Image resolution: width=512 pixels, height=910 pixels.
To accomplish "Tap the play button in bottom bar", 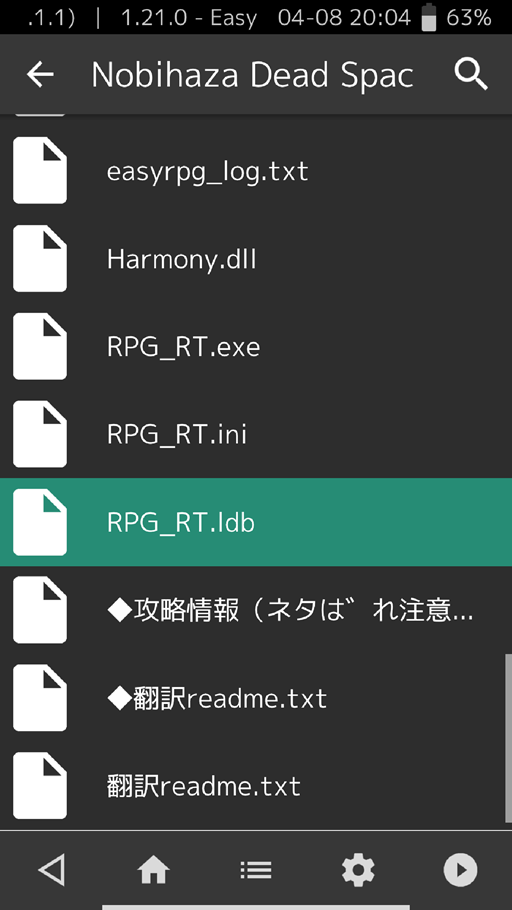I will coord(460,870).
